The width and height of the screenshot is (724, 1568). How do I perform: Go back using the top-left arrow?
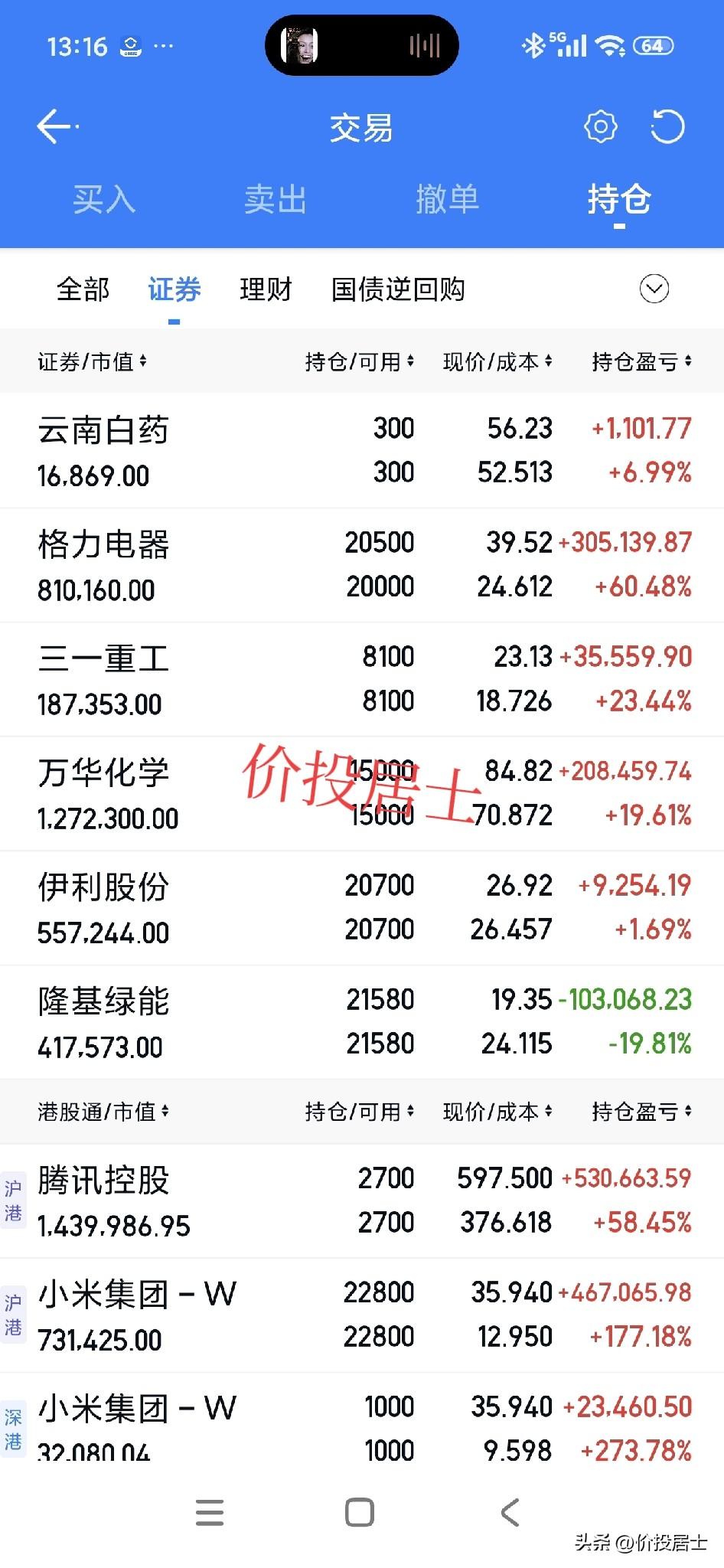pos(55,127)
